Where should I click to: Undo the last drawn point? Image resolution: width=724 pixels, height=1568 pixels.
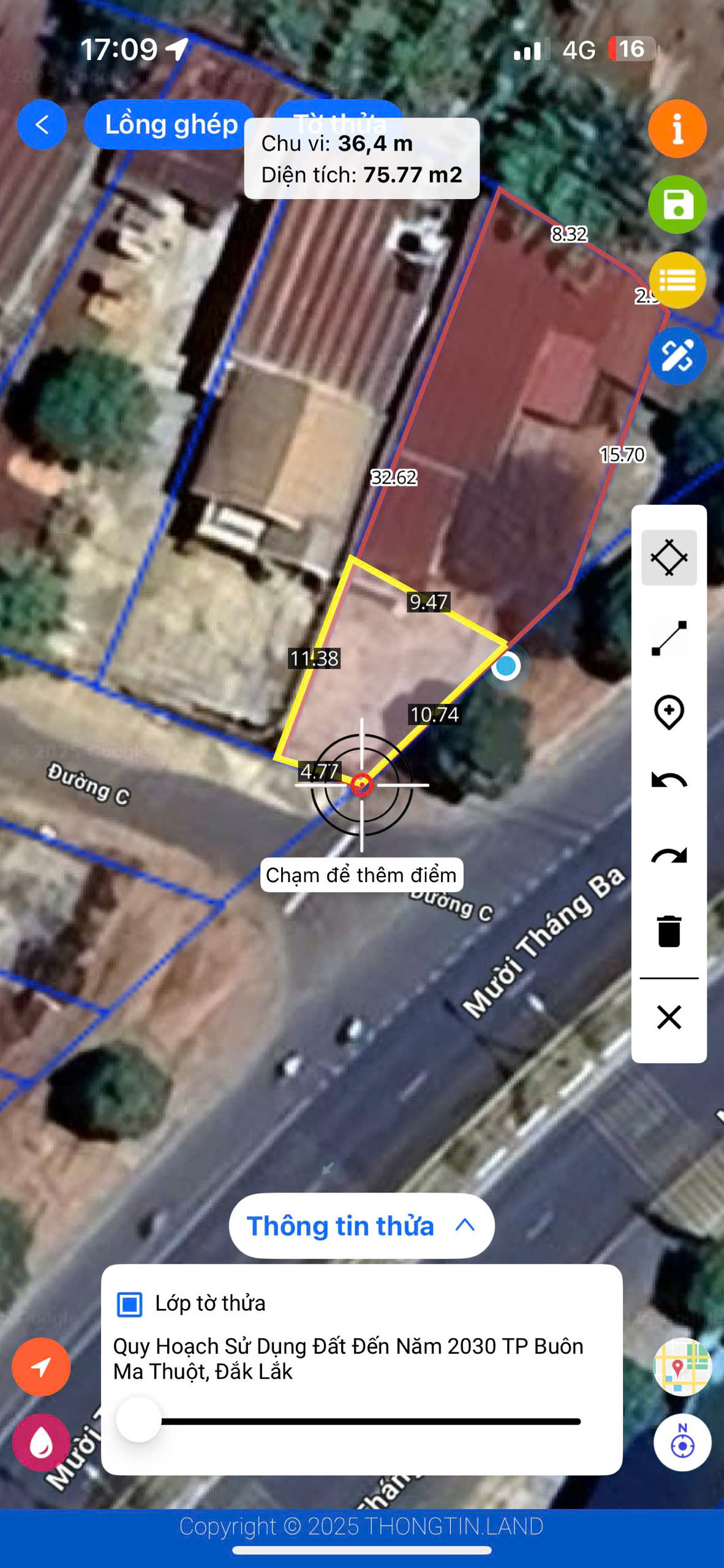(669, 782)
